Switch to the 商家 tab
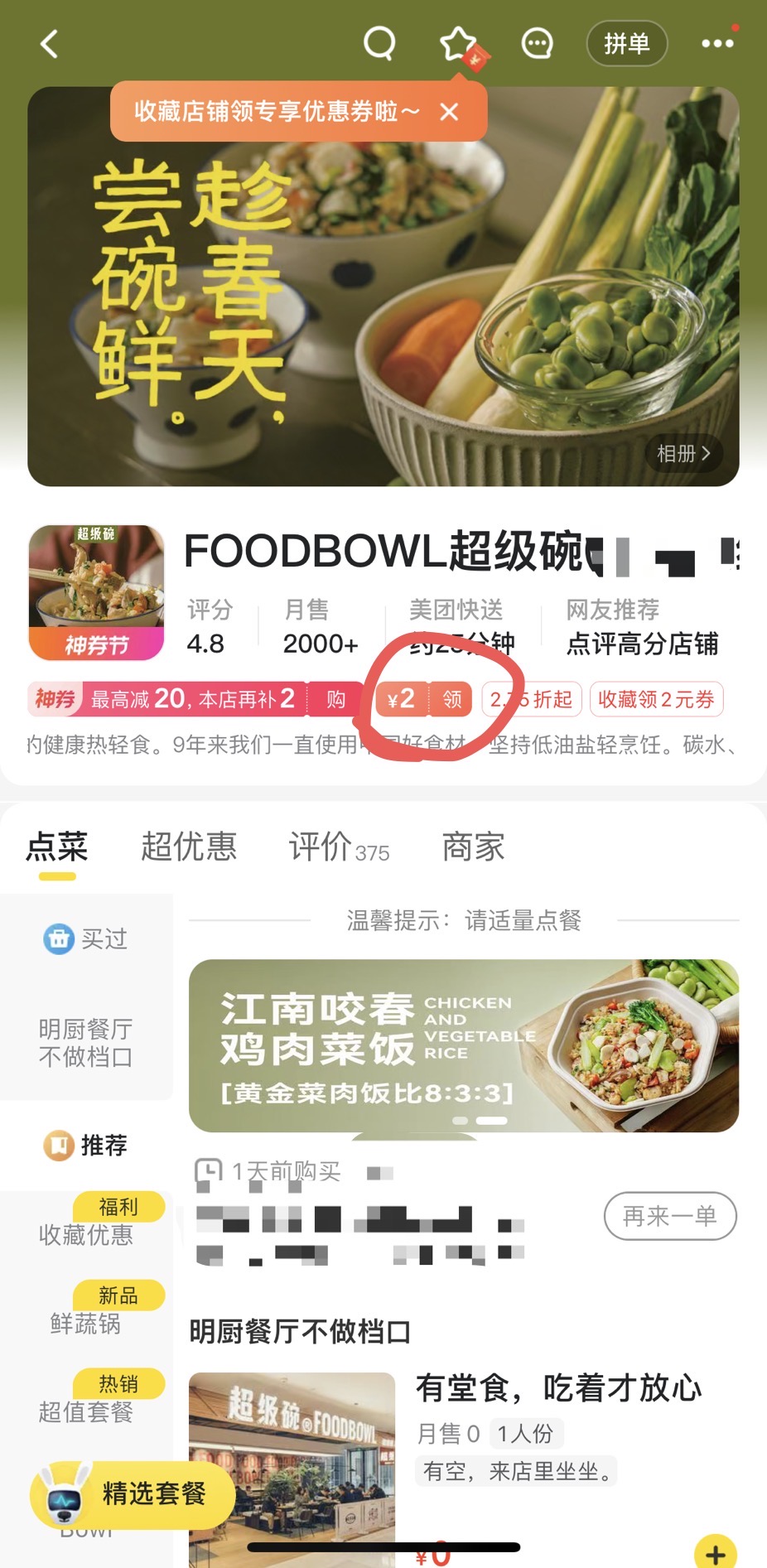767x1568 pixels. pos(473,847)
